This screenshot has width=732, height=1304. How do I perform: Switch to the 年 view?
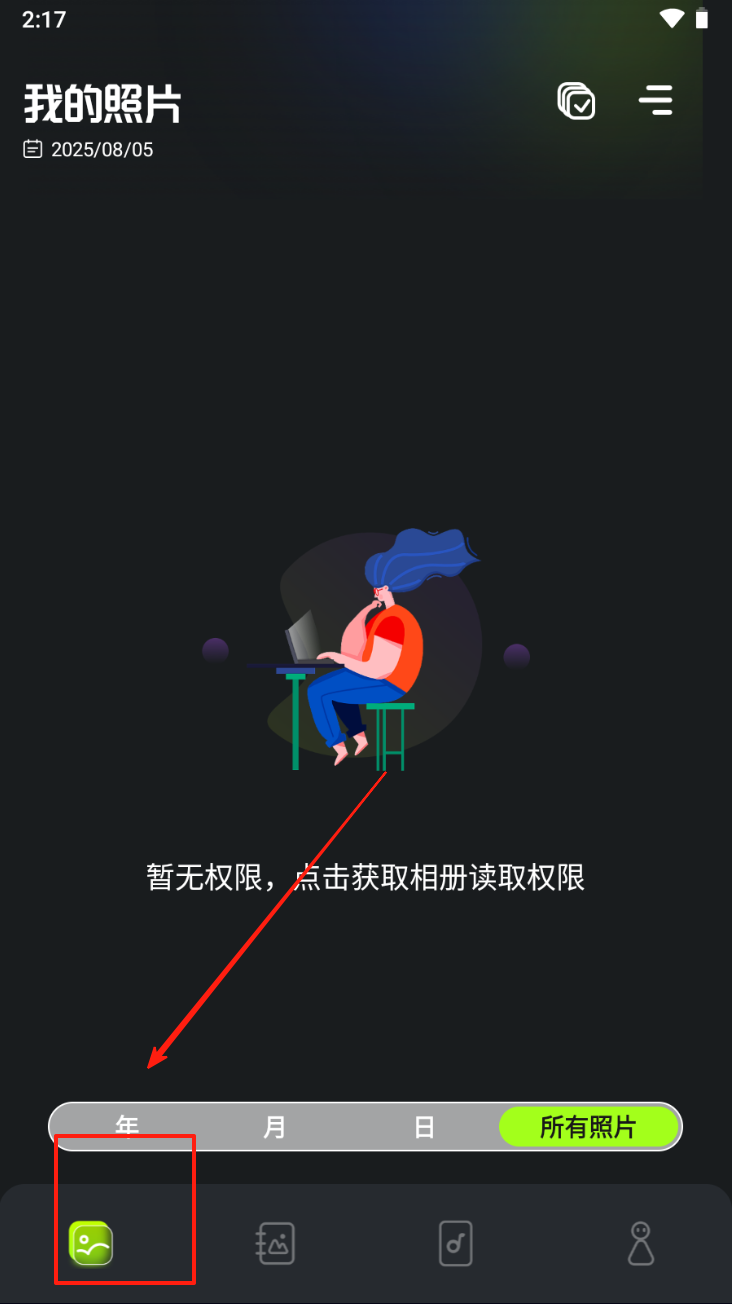coord(126,1127)
